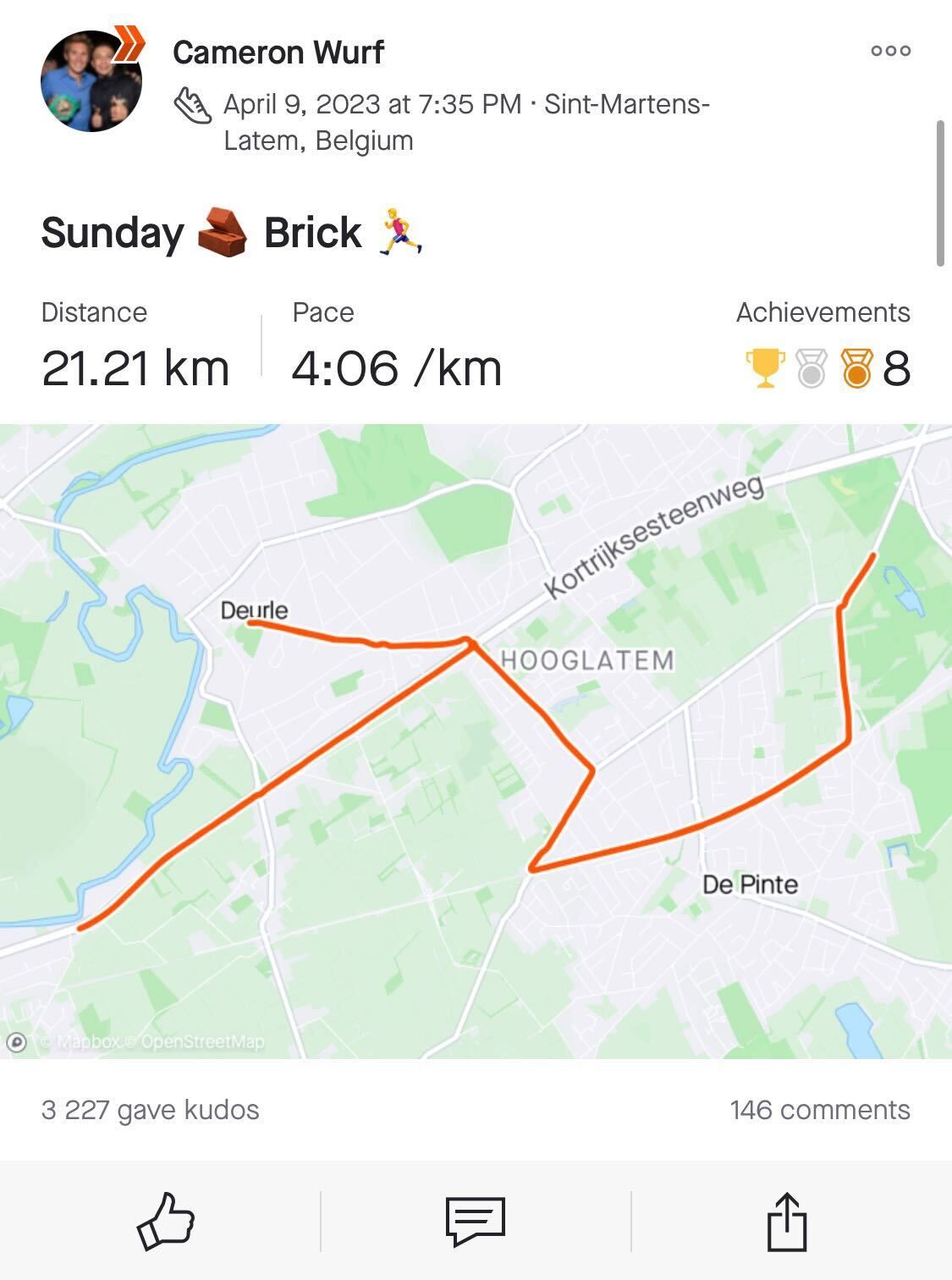The image size is (952, 1280).
Task: Open the three-dot overflow menu
Action: point(890,51)
